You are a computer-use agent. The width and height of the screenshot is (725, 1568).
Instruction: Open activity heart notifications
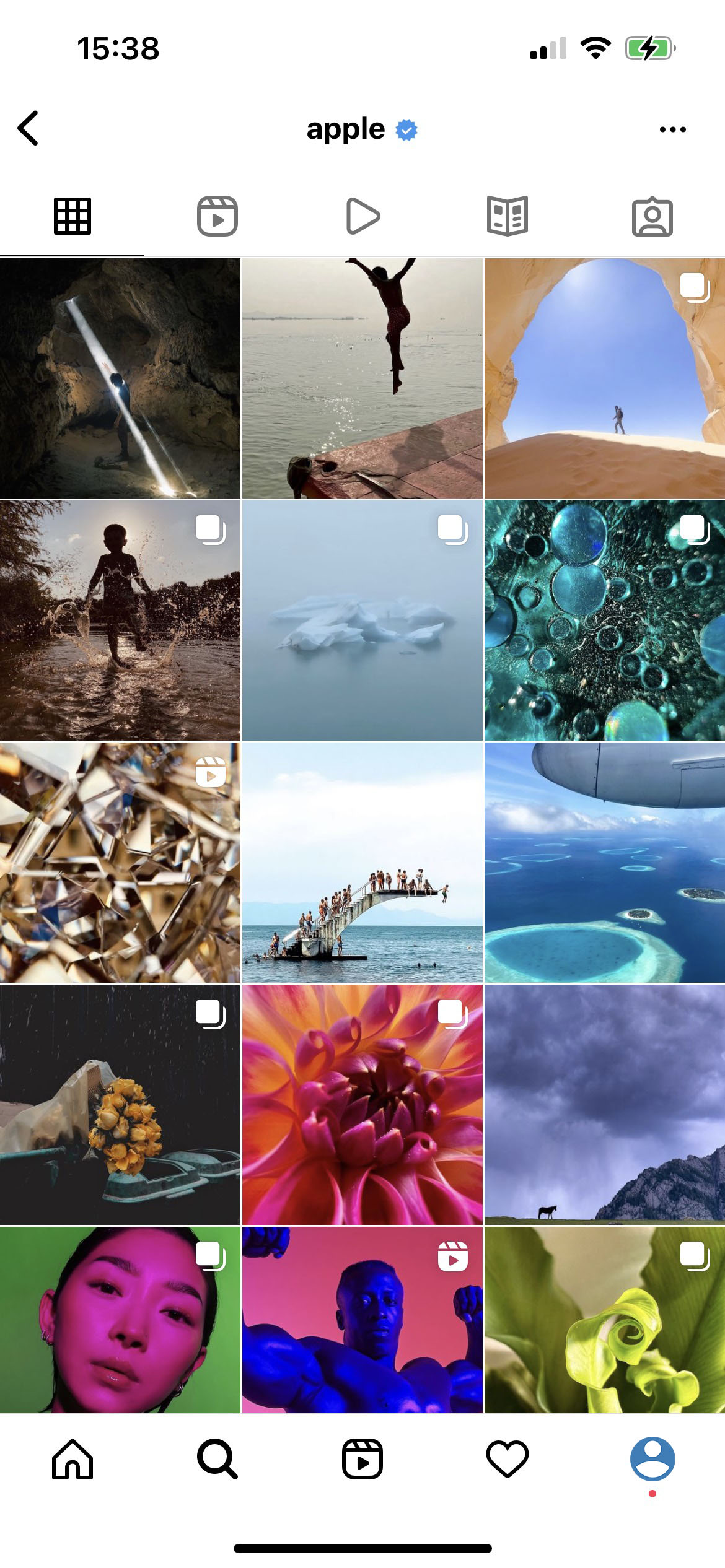507,1459
